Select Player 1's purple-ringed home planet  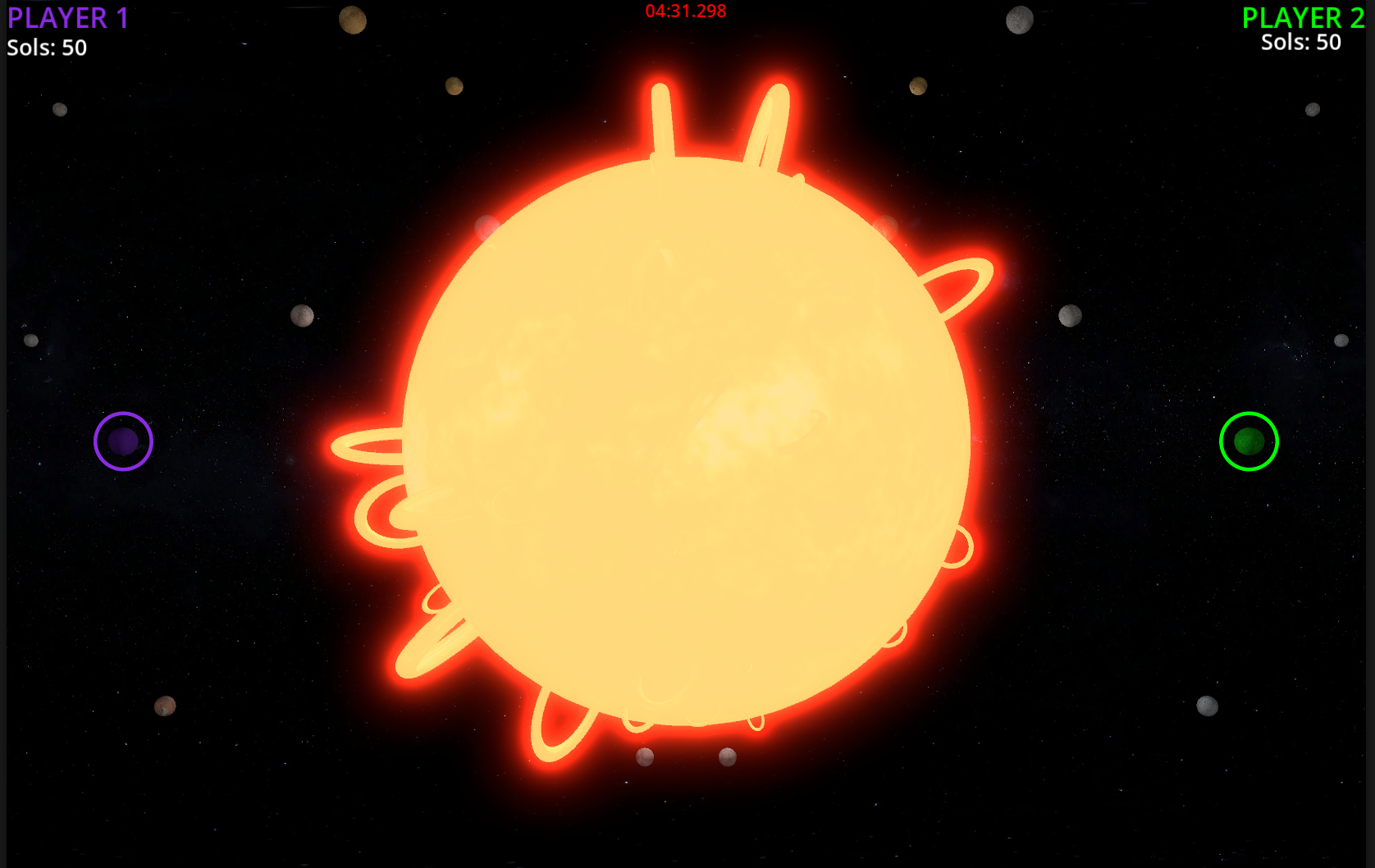click(x=123, y=441)
